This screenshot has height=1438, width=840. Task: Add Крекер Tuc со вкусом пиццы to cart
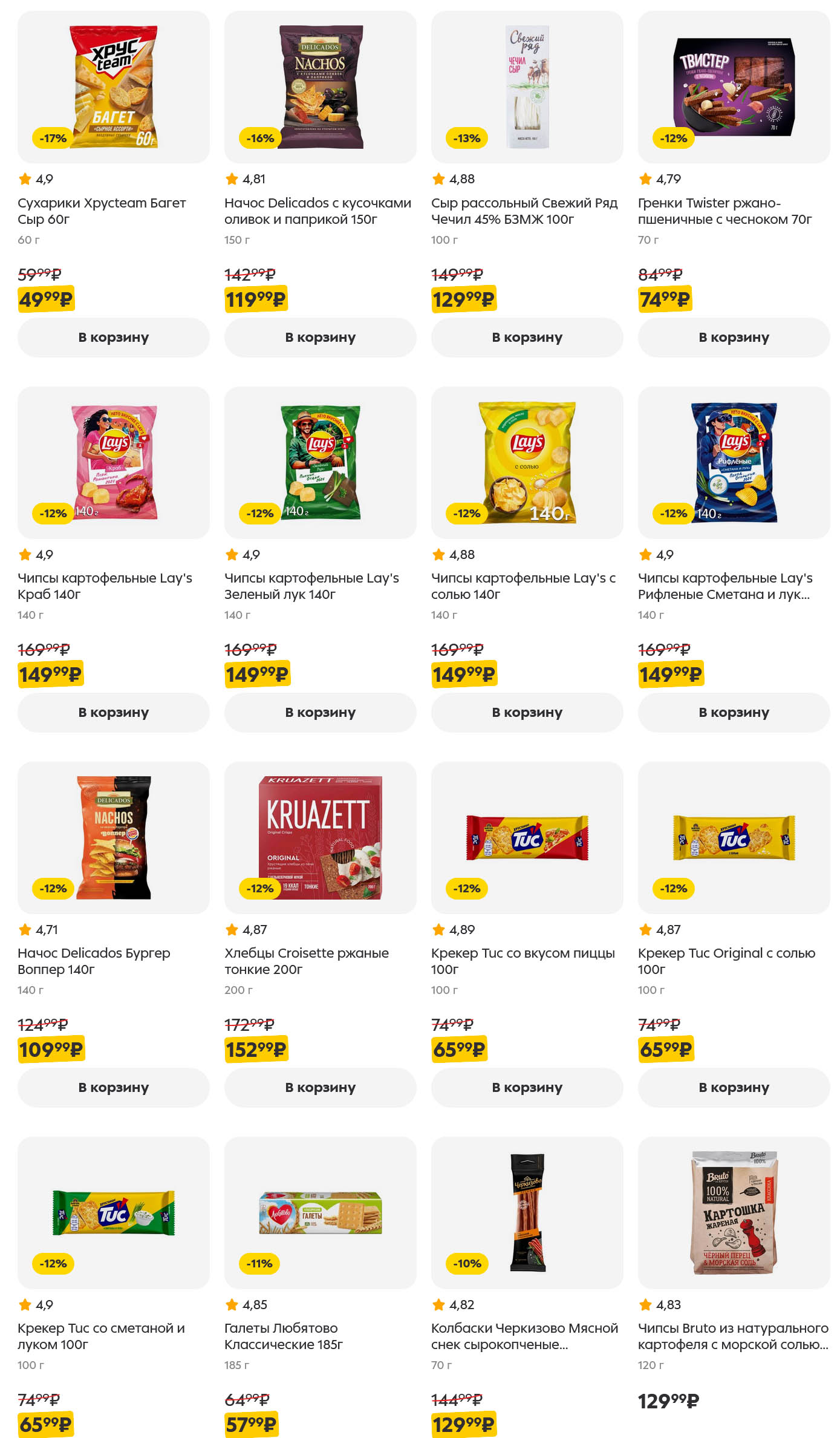pos(527,1087)
